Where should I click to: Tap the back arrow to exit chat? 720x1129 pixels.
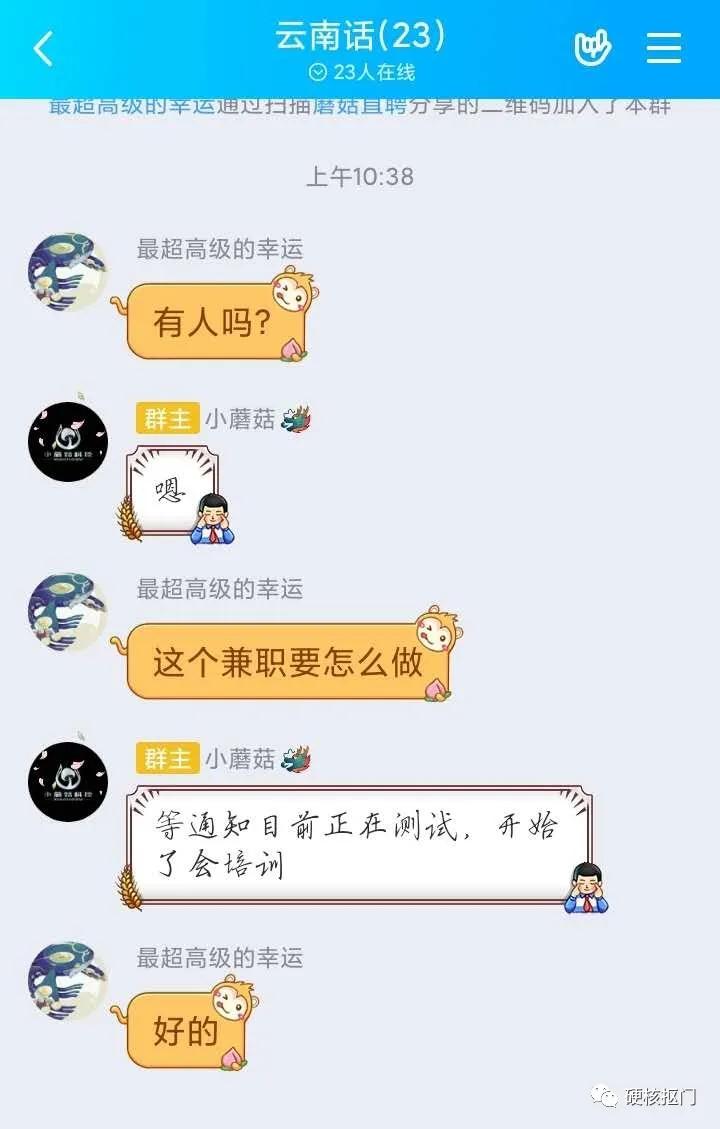42,48
